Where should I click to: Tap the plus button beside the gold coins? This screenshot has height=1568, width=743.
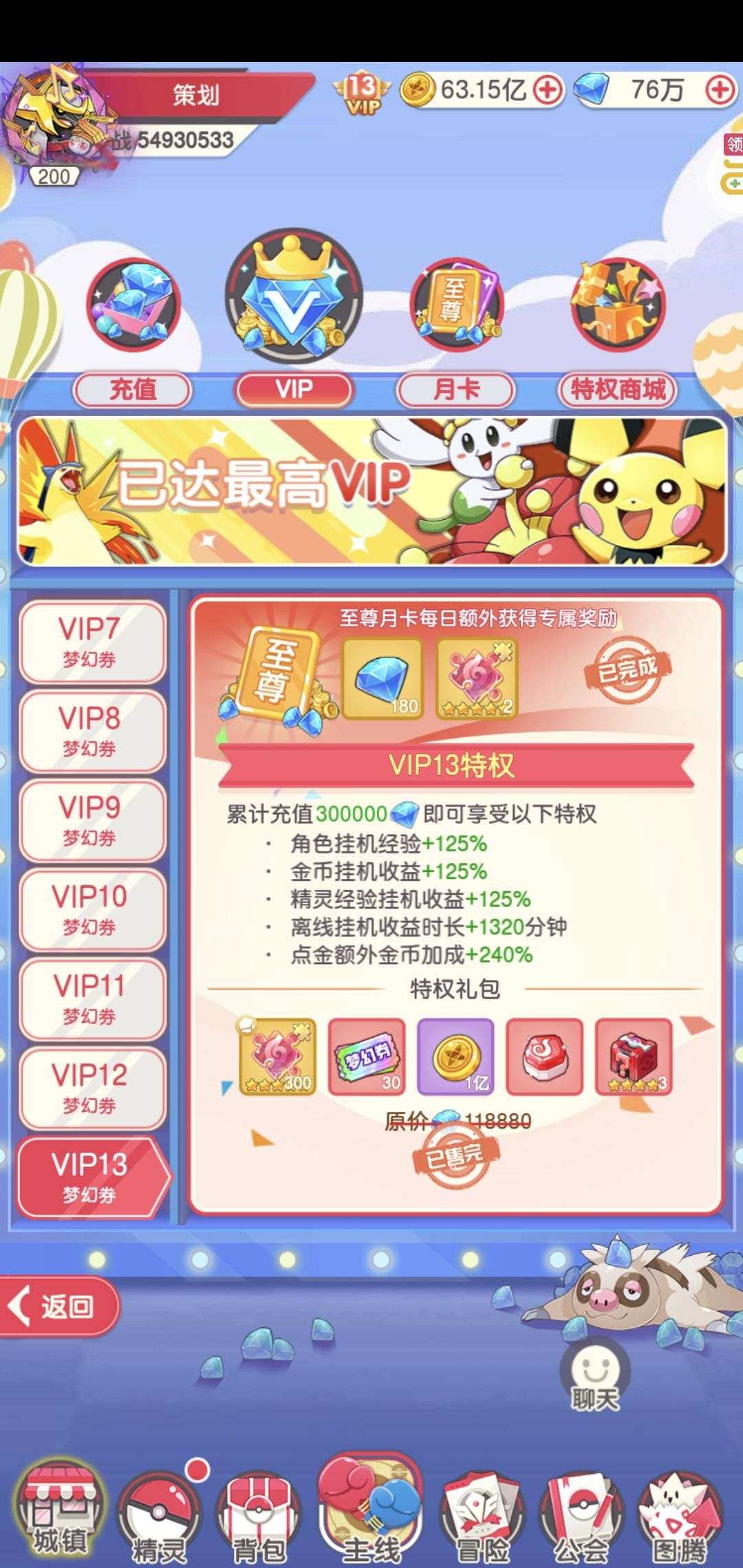click(x=548, y=90)
